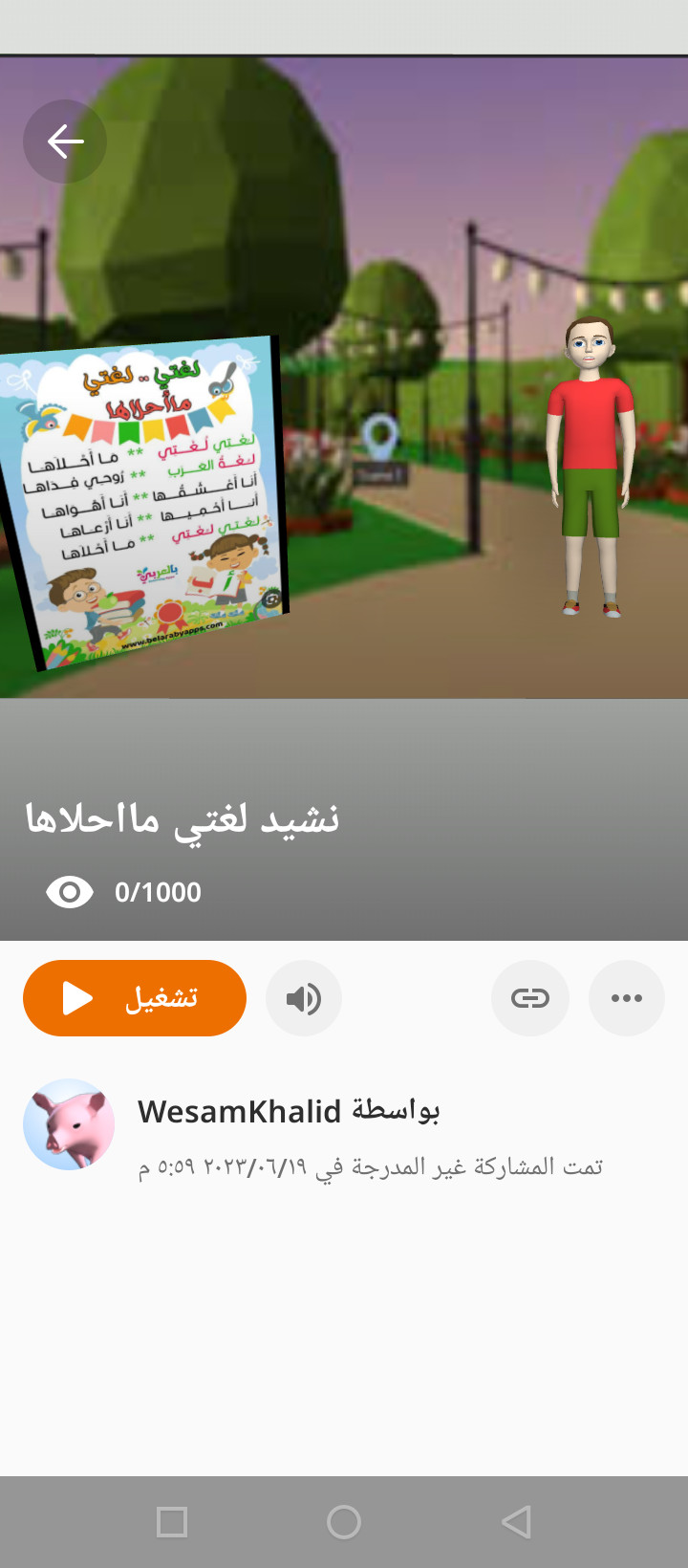Play the scene with تشغيل button

[135, 998]
